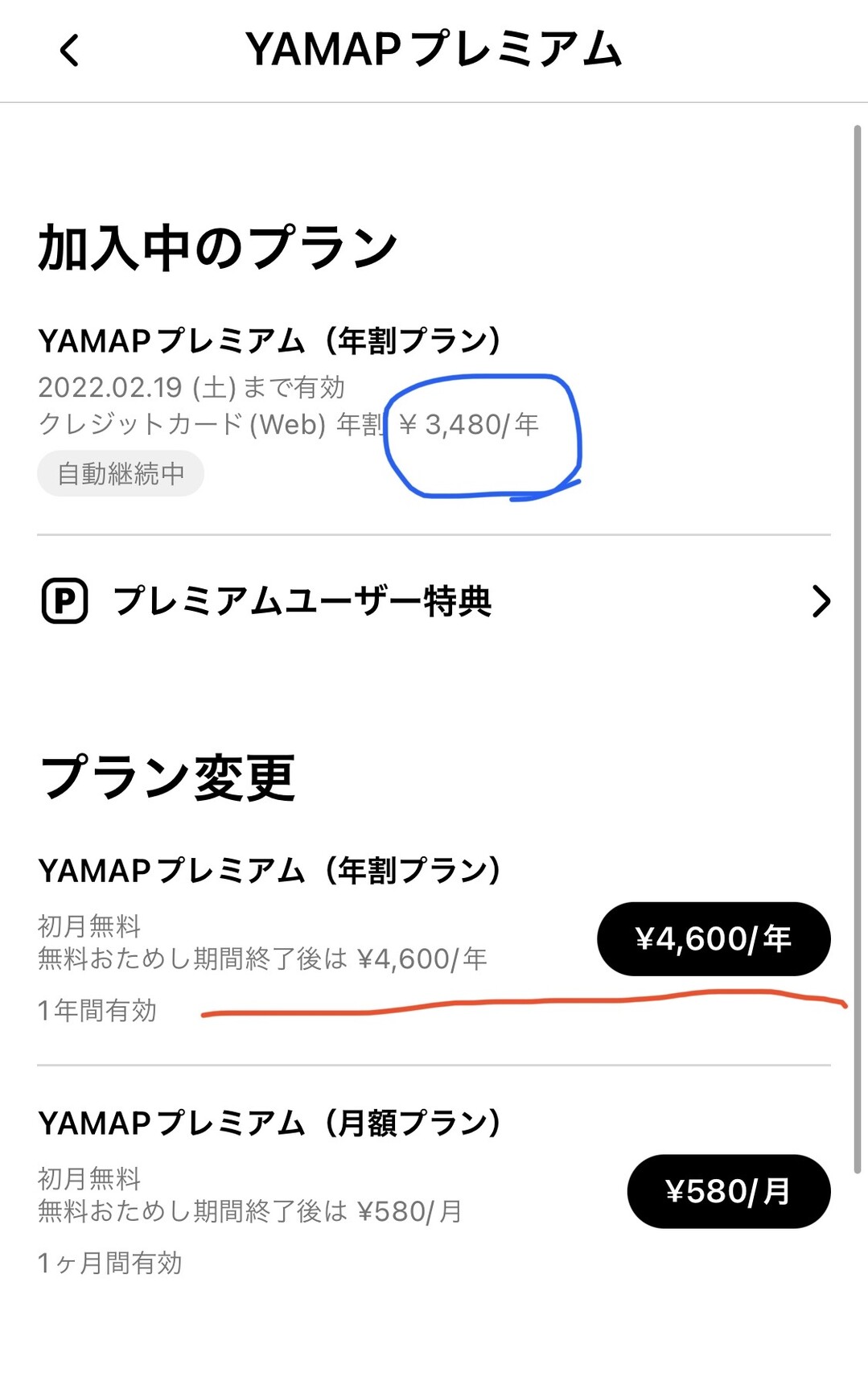Open premium perks via the P badge

[x=64, y=600]
